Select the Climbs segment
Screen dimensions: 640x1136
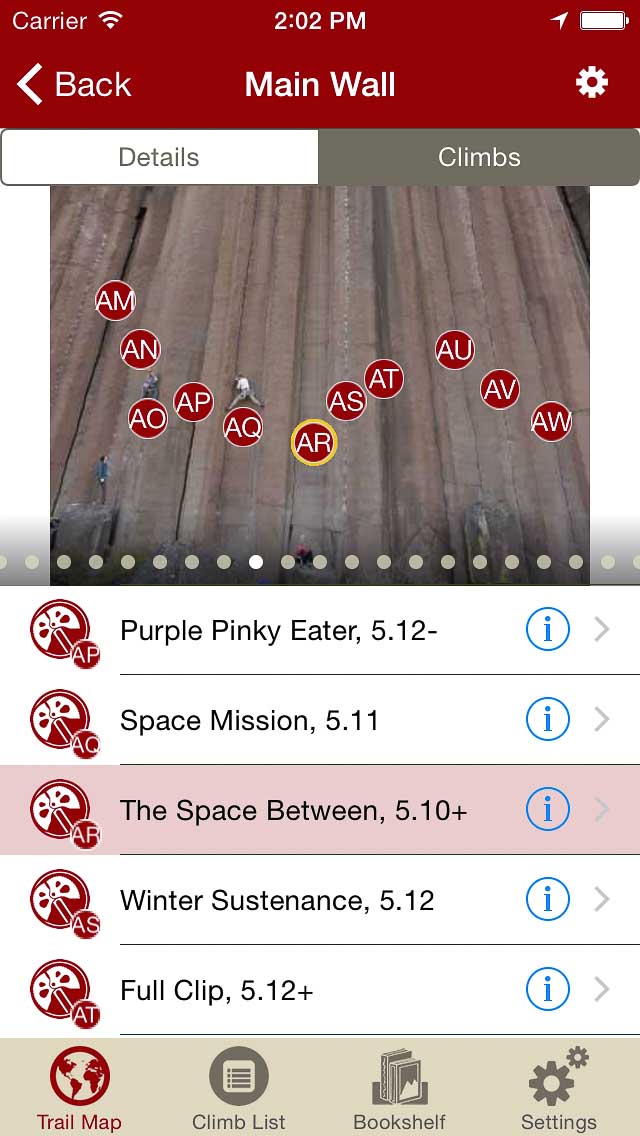point(479,157)
